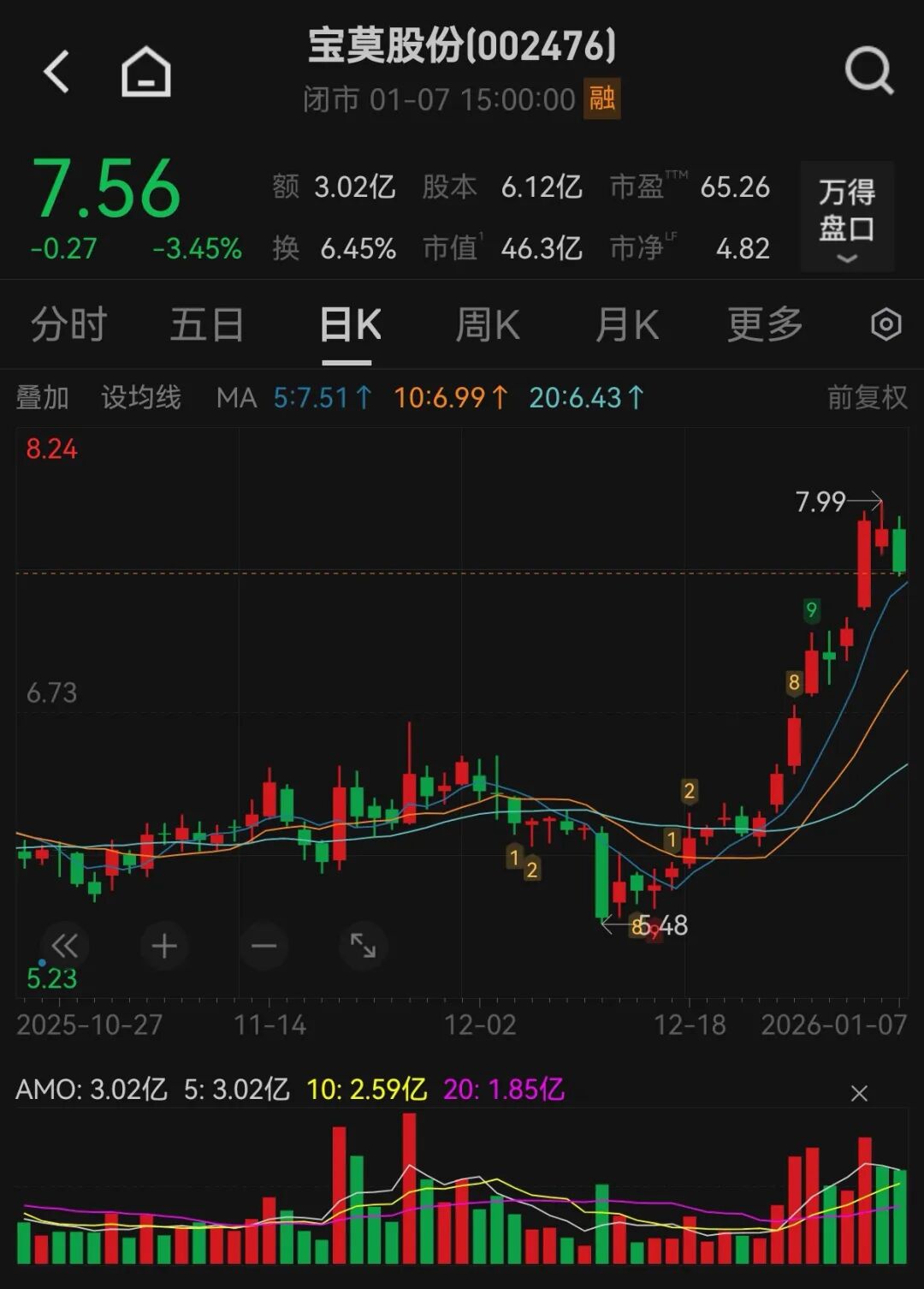Tap the search magnifier icon
The width and height of the screenshot is (924, 1289).
[x=868, y=70]
